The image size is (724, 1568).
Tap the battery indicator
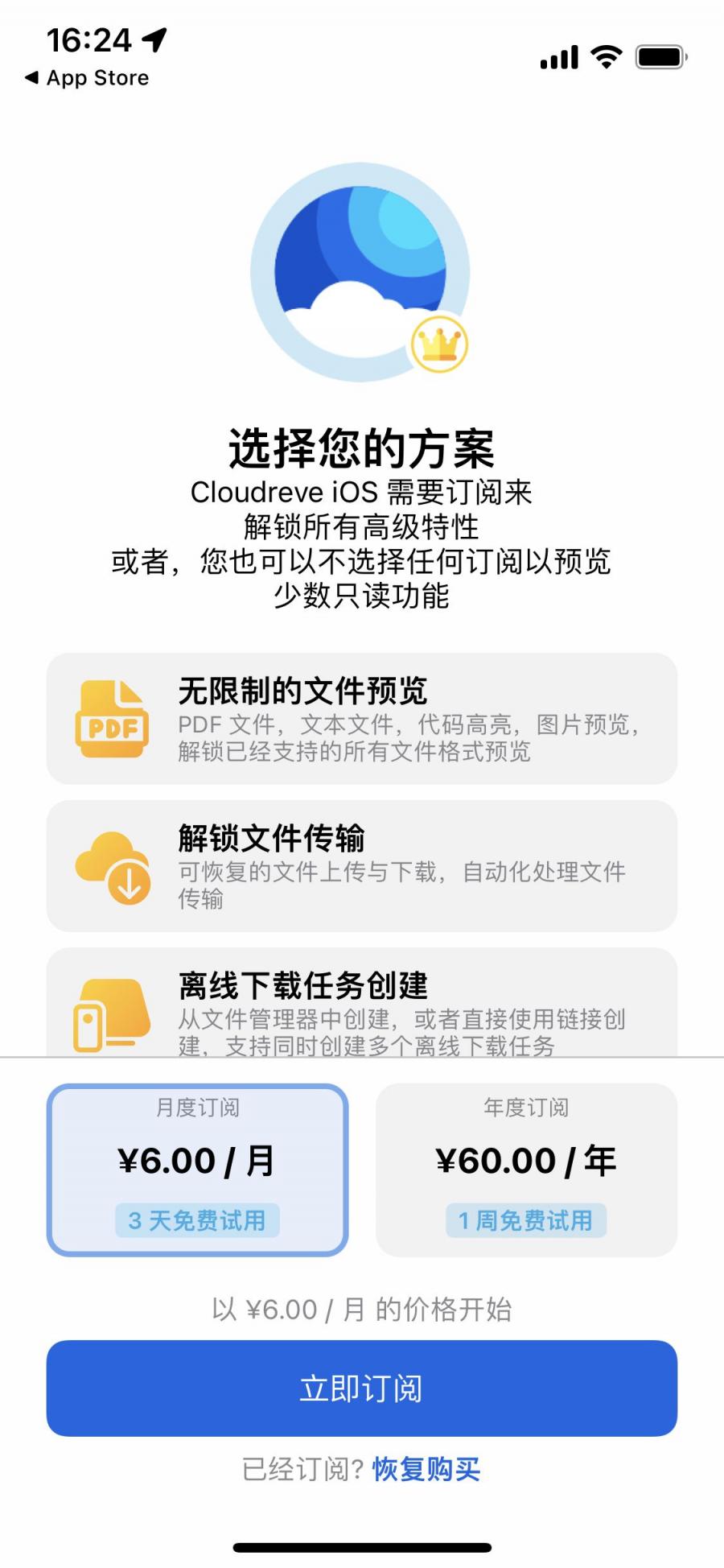[660, 56]
